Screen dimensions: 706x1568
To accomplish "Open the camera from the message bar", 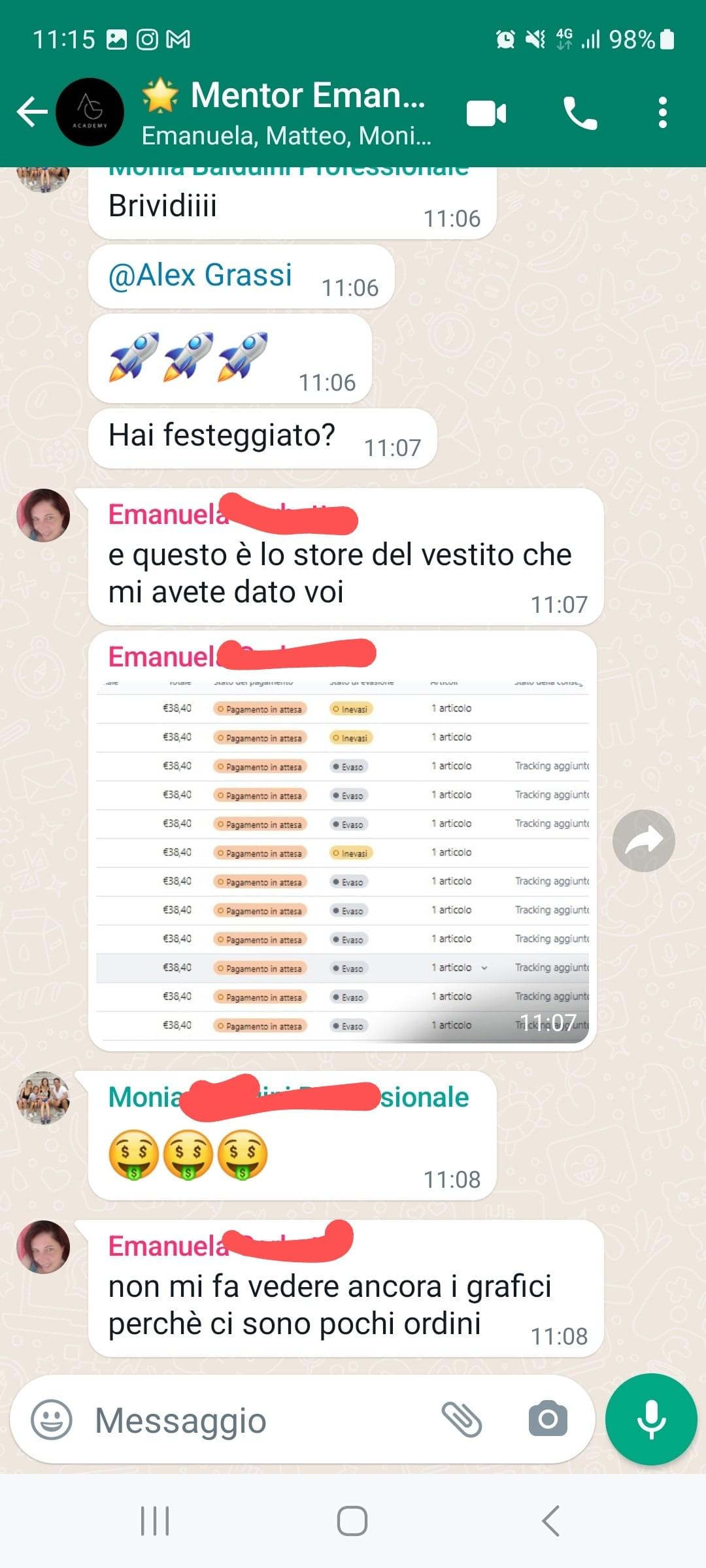I will tap(548, 1418).
